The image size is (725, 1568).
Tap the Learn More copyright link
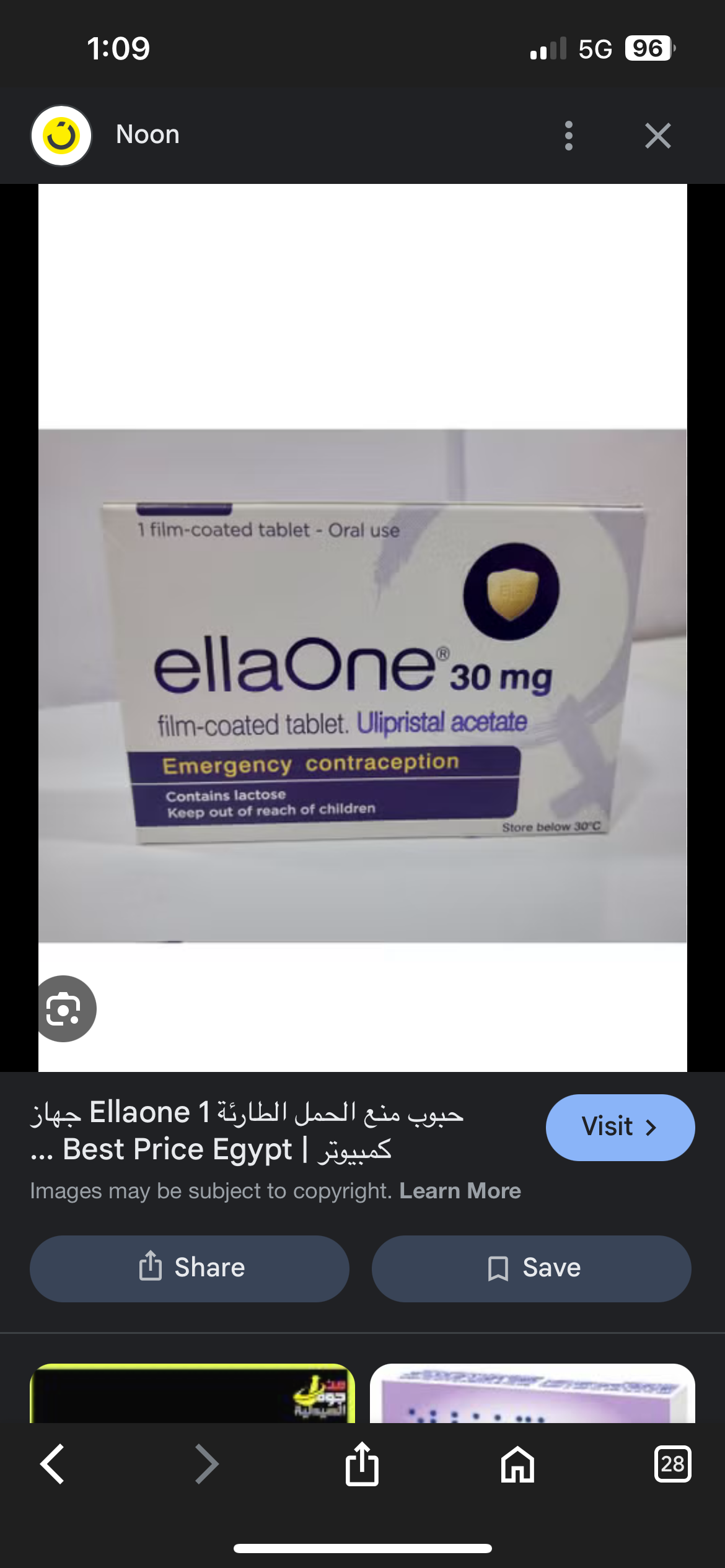coord(460,1191)
